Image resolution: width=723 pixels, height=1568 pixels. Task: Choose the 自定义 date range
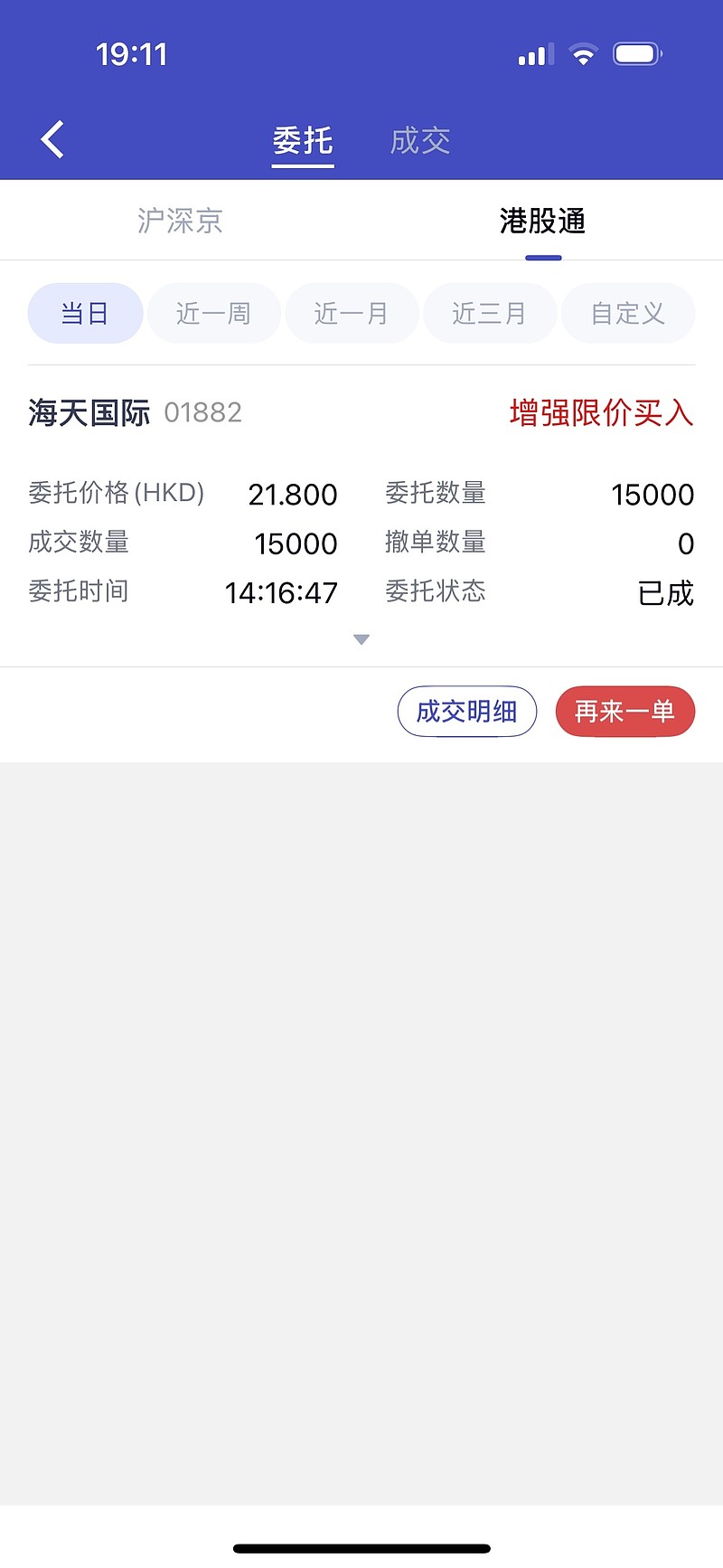click(628, 314)
